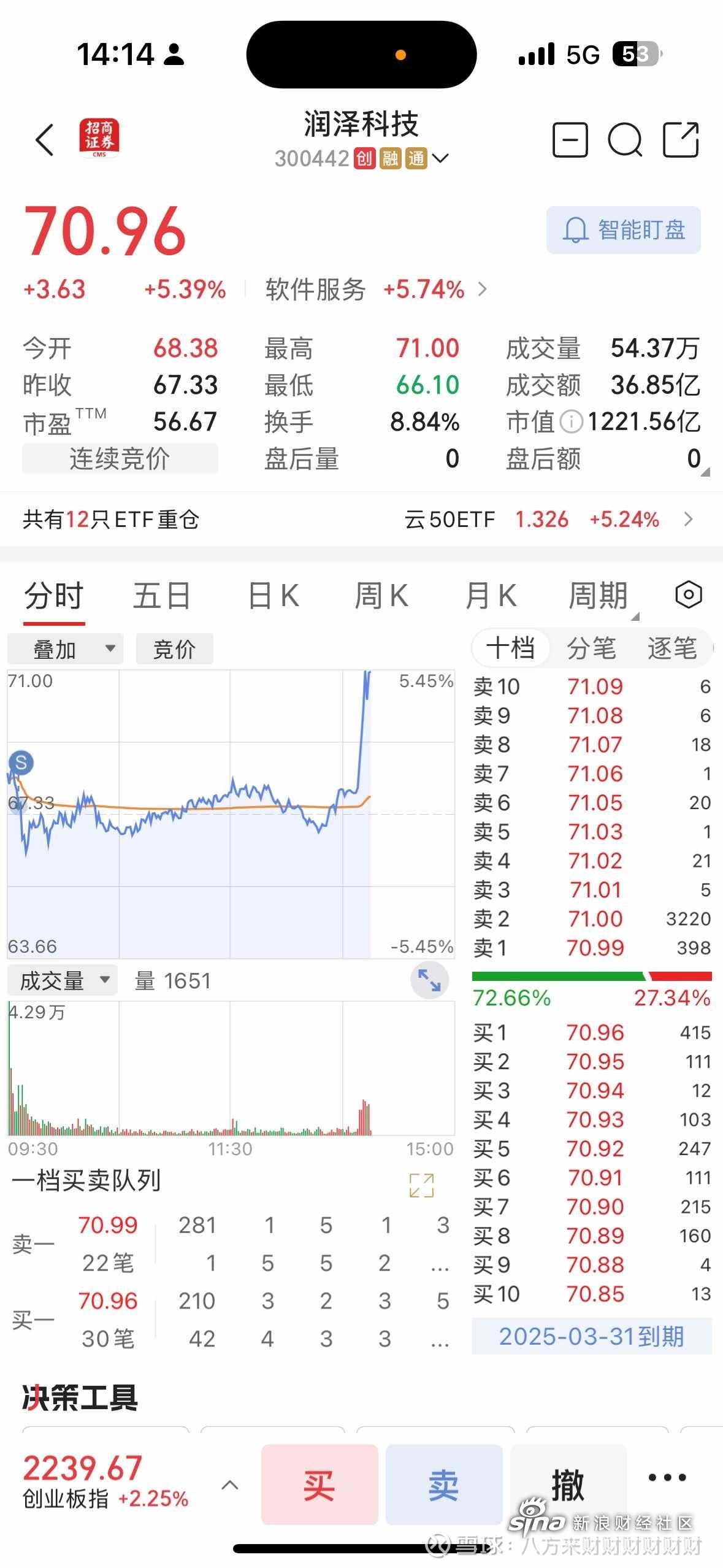
Task: Tap the 竞价 auction button
Action: point(175,649)
